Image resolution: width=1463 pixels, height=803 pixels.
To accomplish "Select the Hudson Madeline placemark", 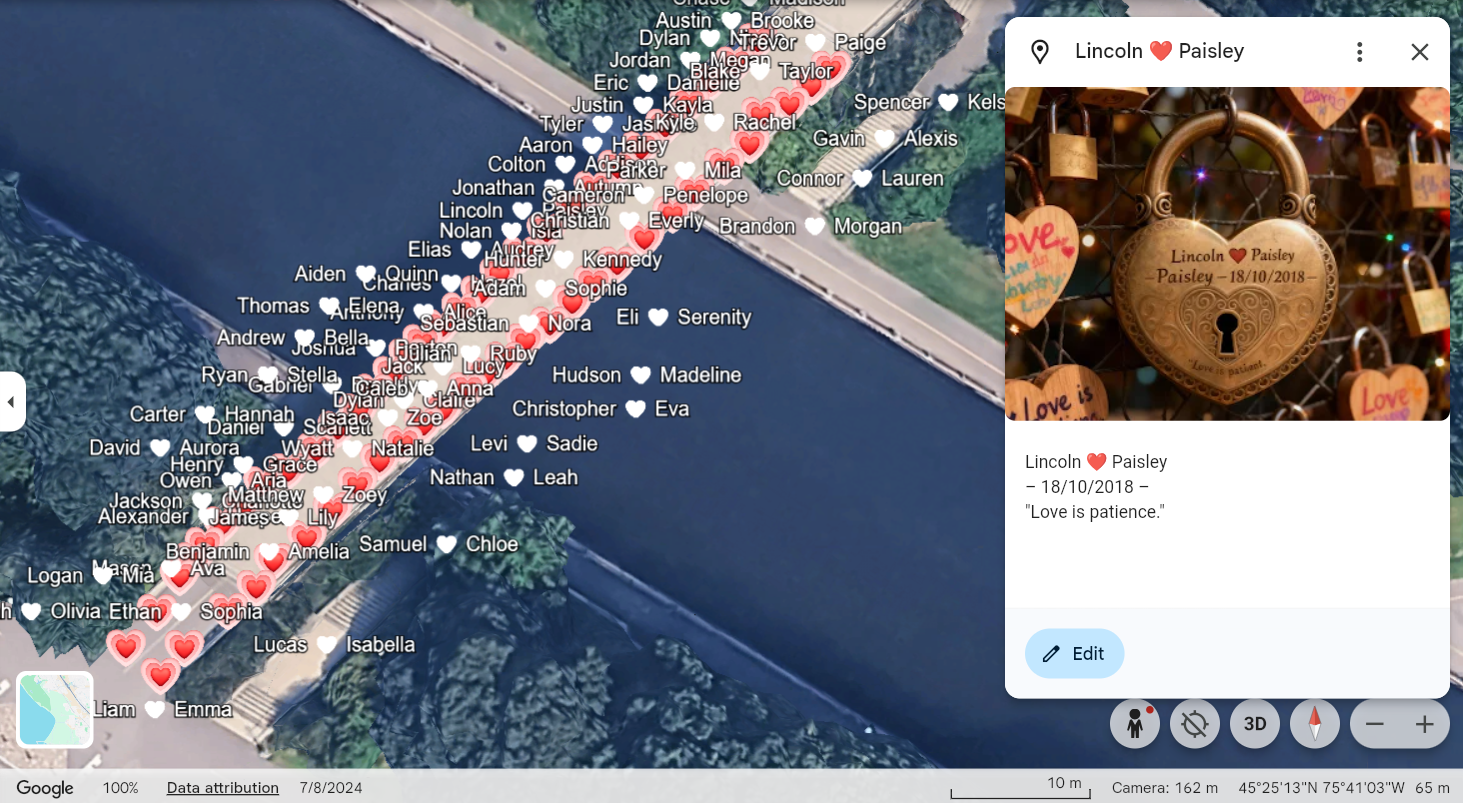I will (x=641, y=375).
